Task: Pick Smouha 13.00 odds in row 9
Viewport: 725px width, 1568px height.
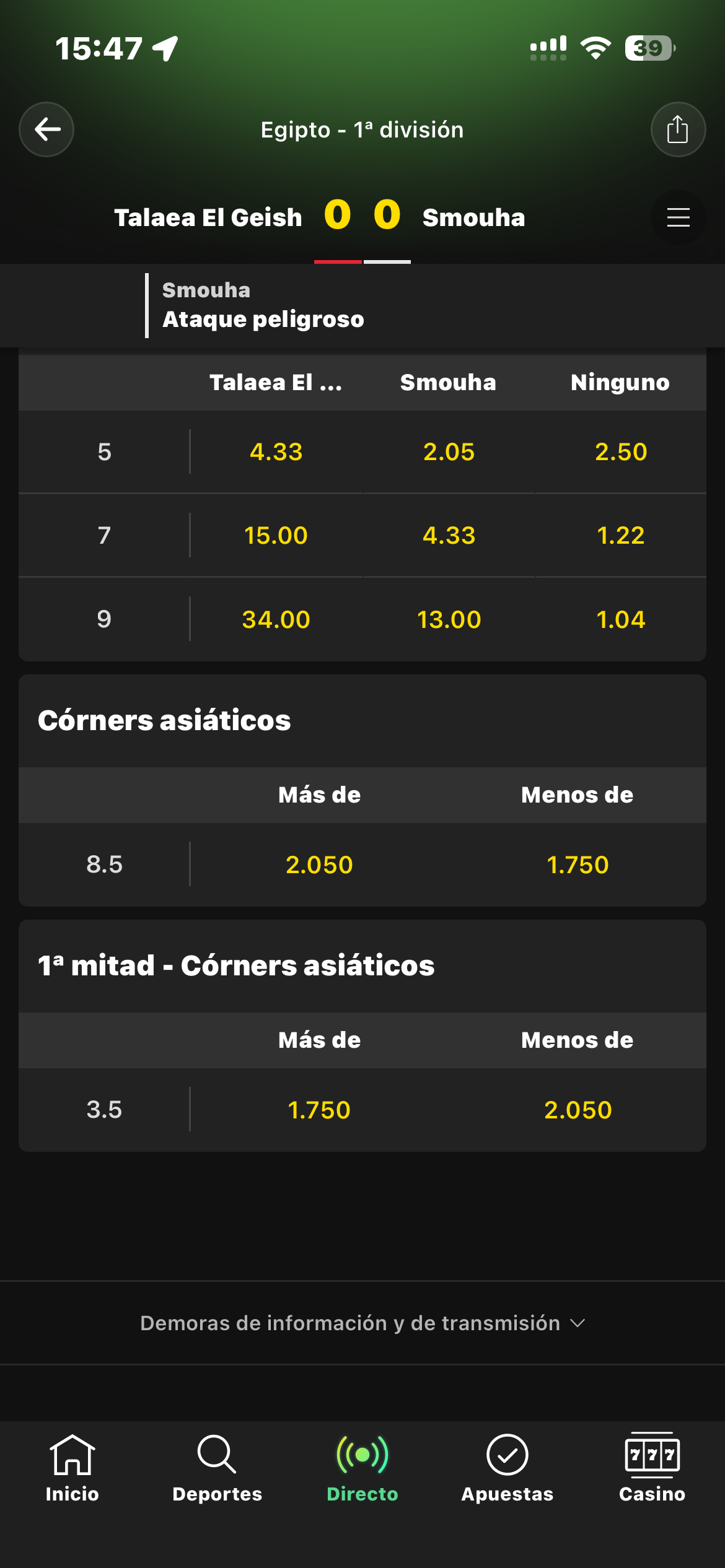Action: 449,619
